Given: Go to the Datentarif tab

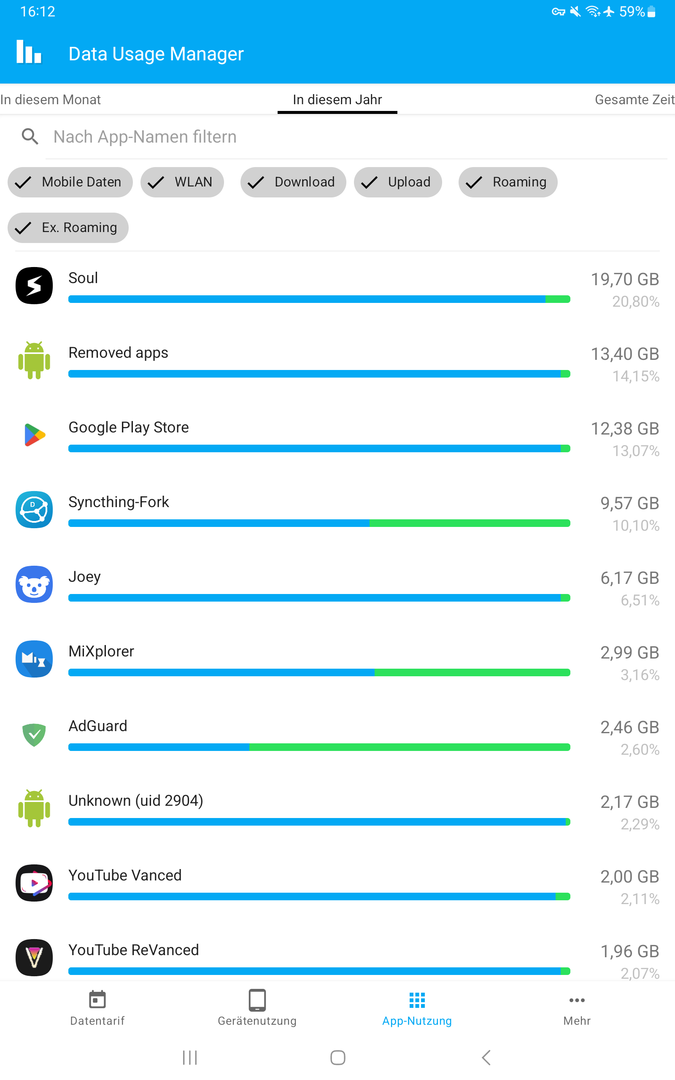Looking at the screenshot, I should 97,1008.
